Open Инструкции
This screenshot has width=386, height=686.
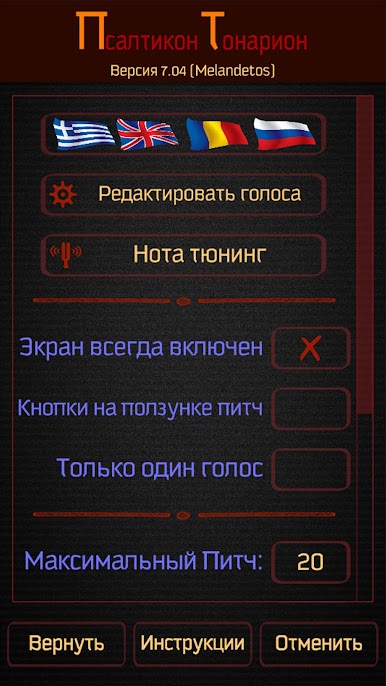click(193, 643)
